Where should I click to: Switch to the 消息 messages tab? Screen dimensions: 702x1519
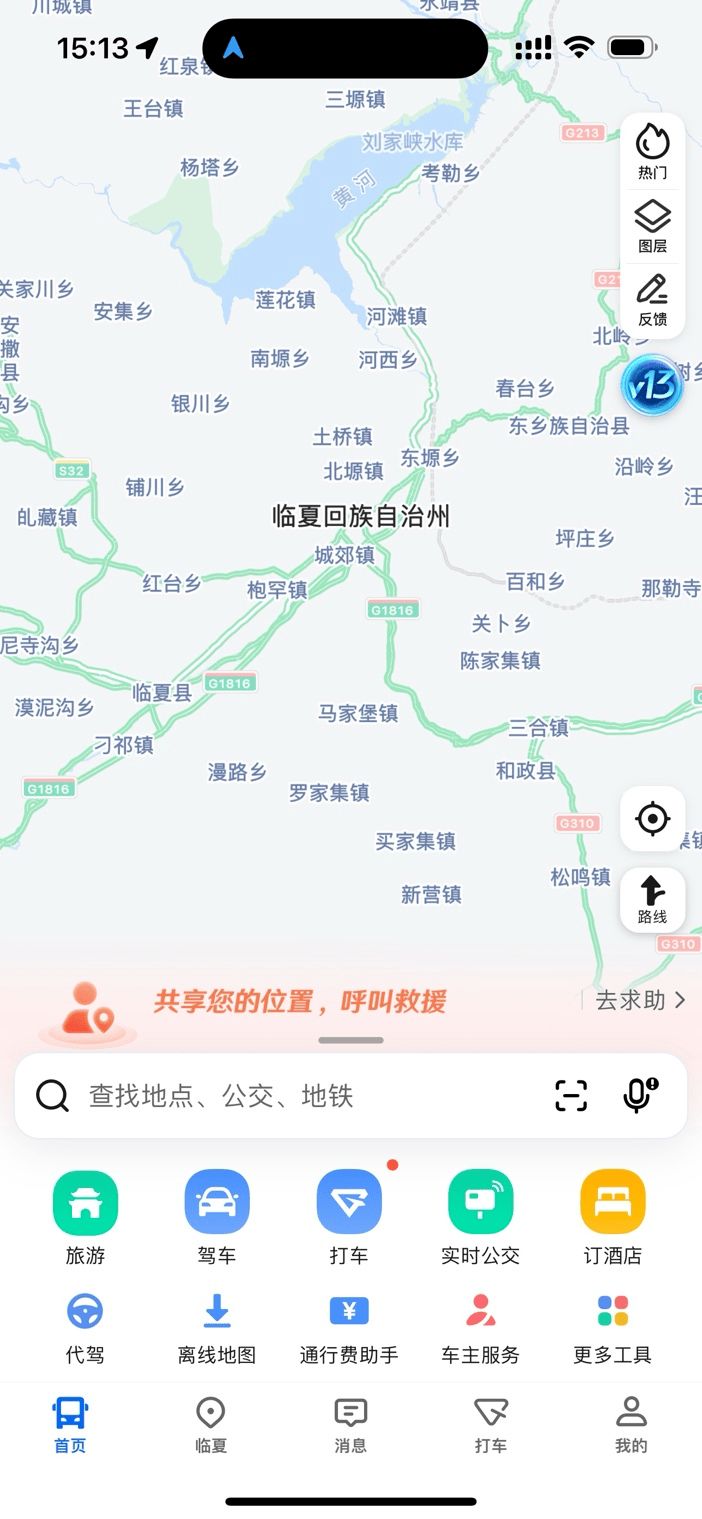coord(351,1426)
